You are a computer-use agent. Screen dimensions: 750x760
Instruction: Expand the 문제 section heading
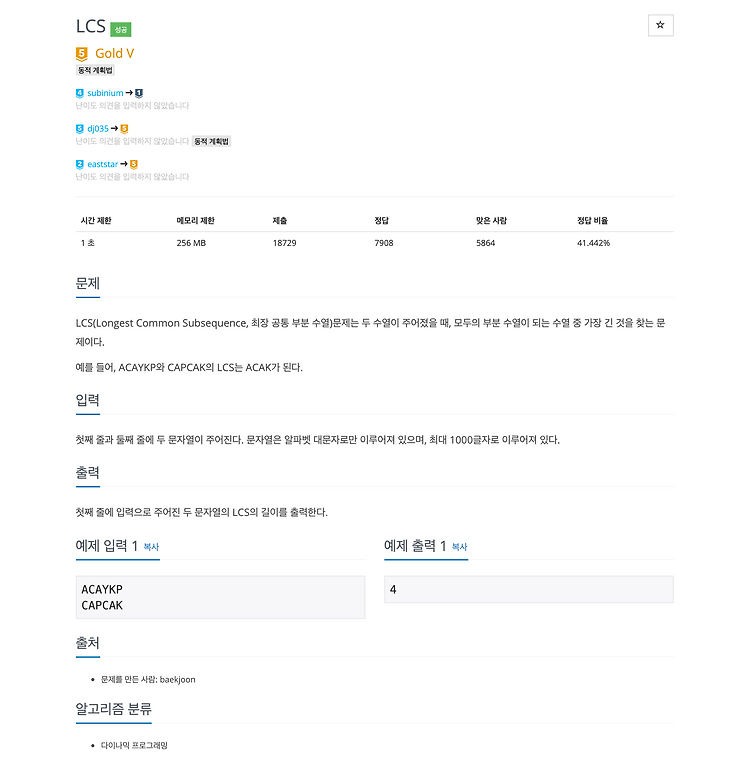point(87,284)
